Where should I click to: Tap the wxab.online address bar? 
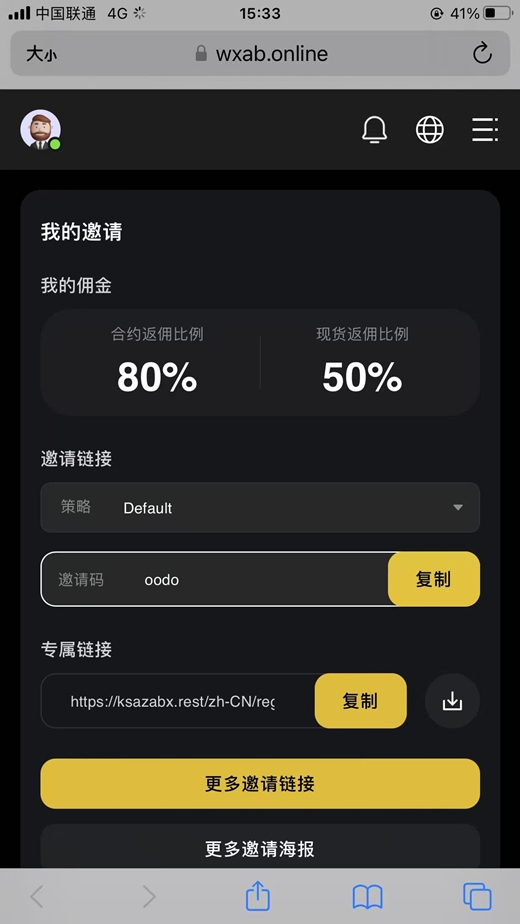coord(261,54)
